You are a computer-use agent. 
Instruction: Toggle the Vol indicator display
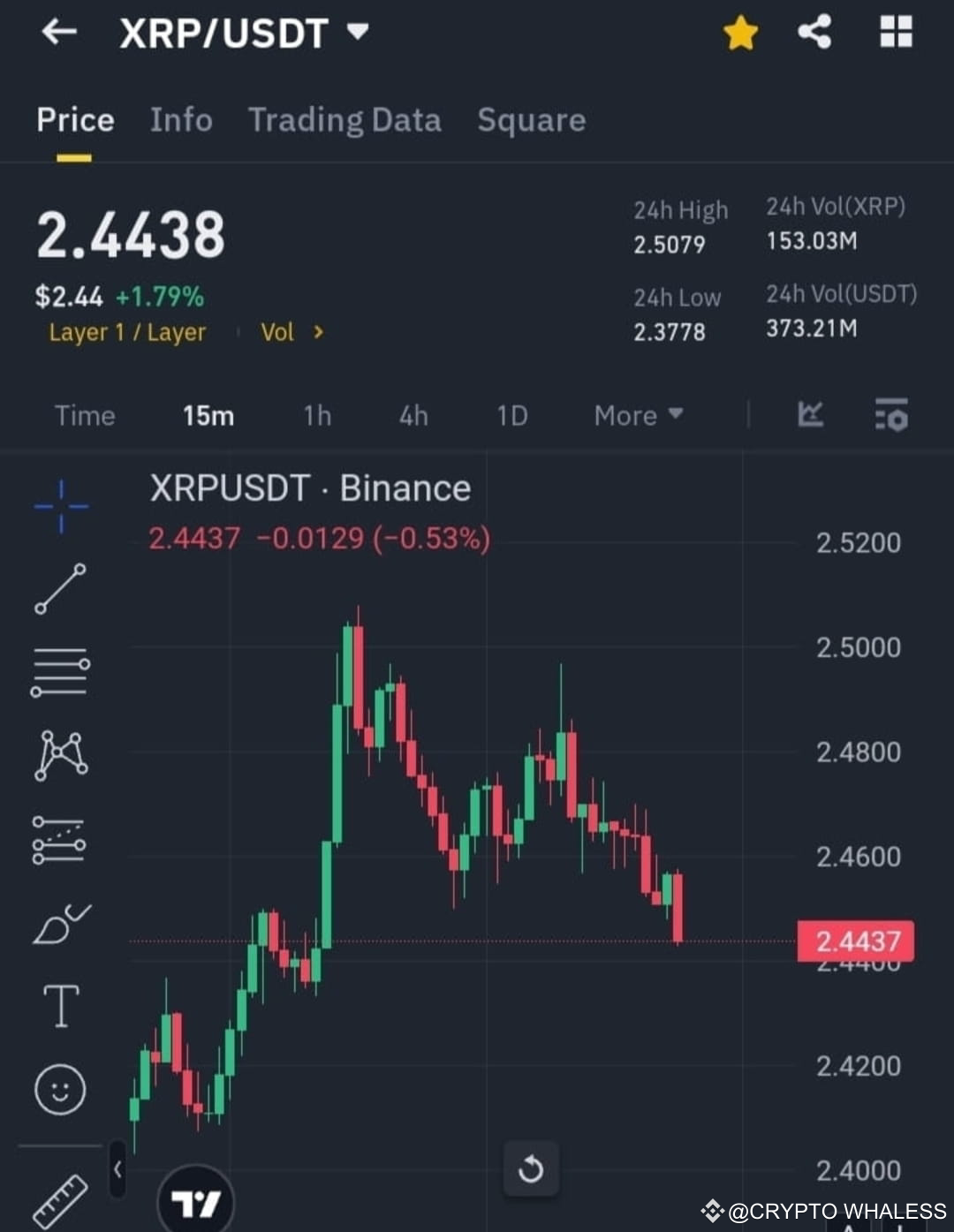pyautogui.click(x=277, y=332)
